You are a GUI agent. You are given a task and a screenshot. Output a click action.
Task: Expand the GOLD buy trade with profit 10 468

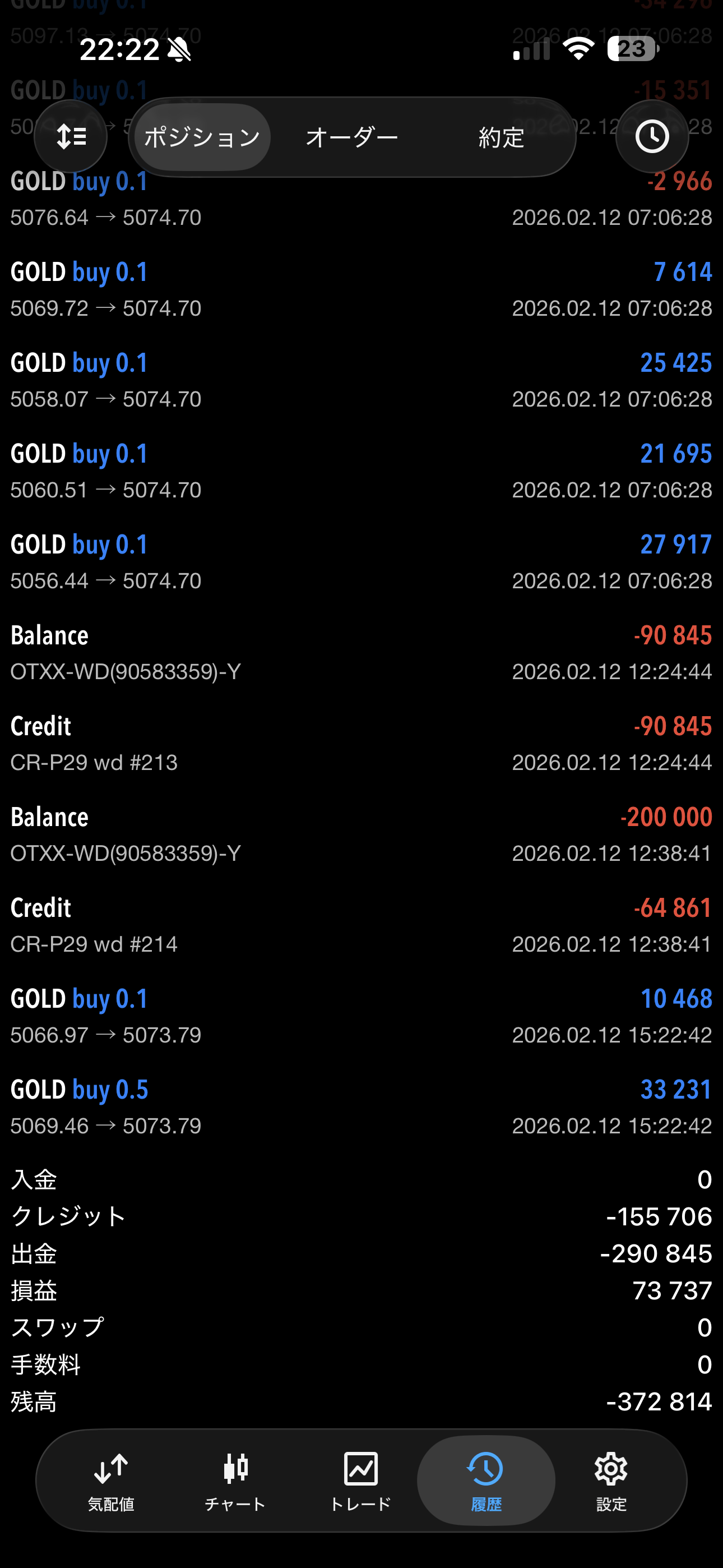pyautogui.click(x=361, y=1016)
